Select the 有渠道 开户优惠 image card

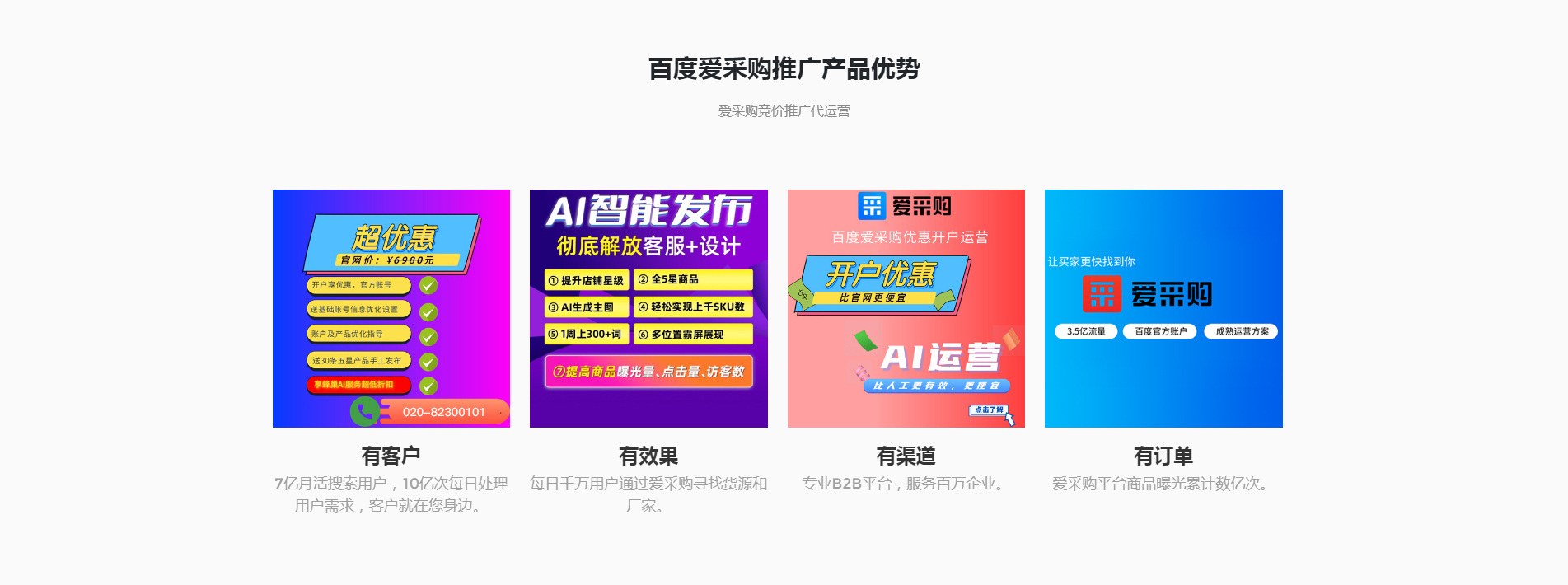[906, 308]
